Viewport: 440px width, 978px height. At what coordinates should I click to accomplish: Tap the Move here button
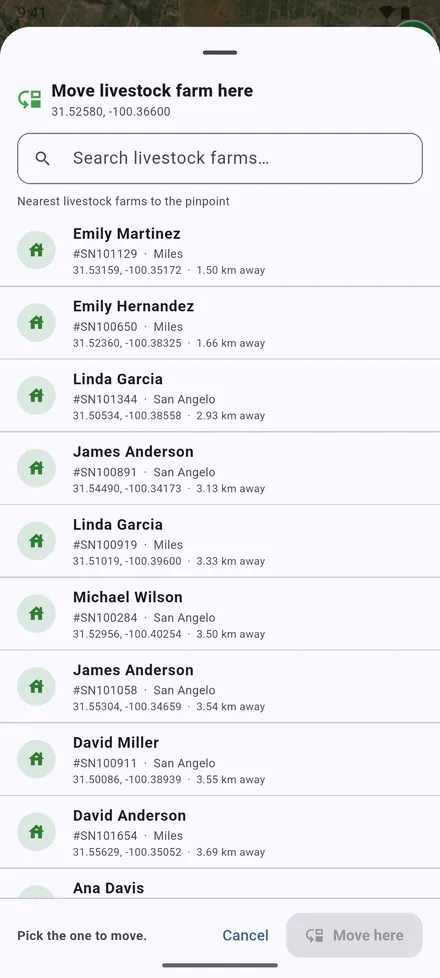tap(354, 935)
